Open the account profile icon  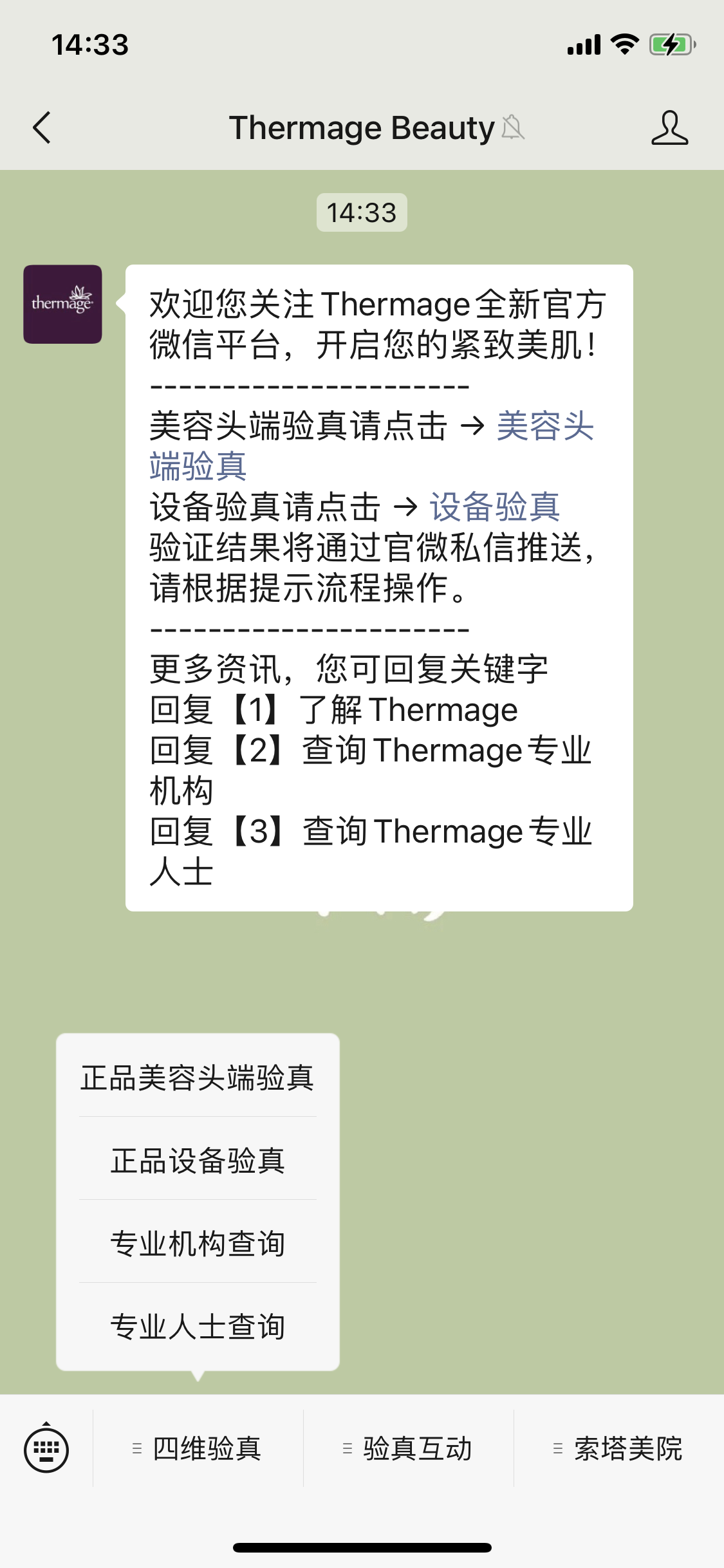point(669,127)
